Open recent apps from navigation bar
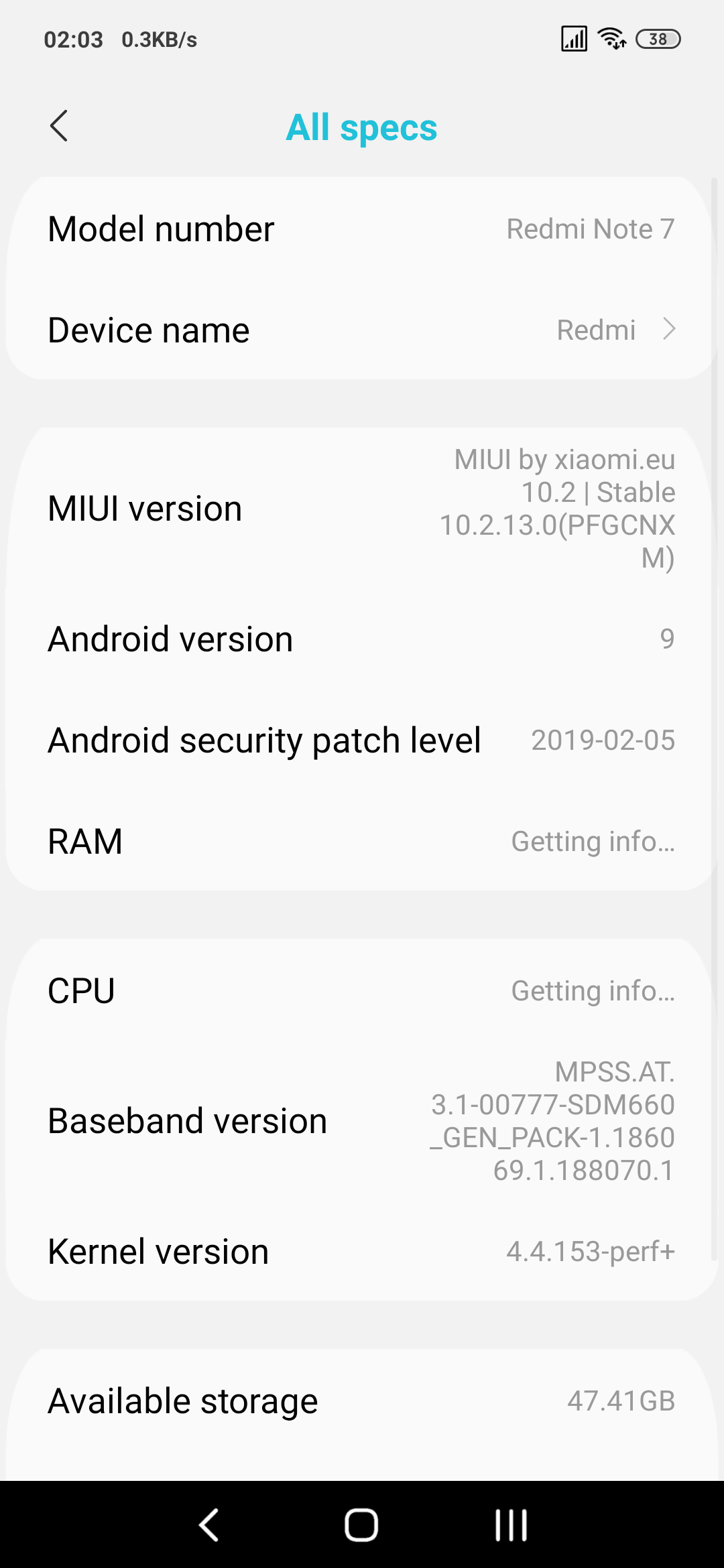The width and height of the screenshot is (724, 1568). [x=511, y=1525]
